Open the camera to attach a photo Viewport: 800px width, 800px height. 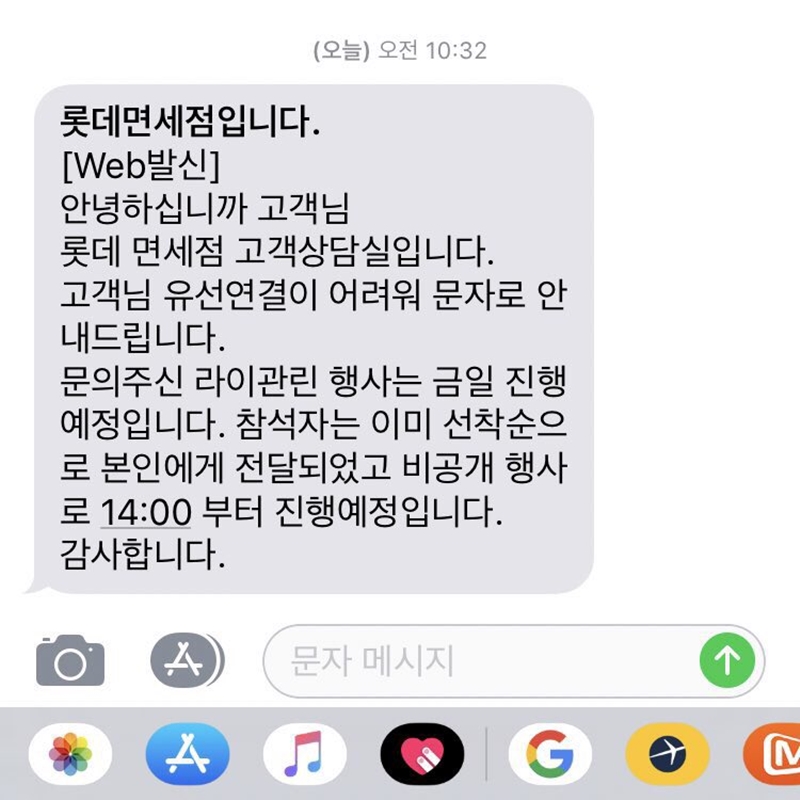click(x=70, y=660)
